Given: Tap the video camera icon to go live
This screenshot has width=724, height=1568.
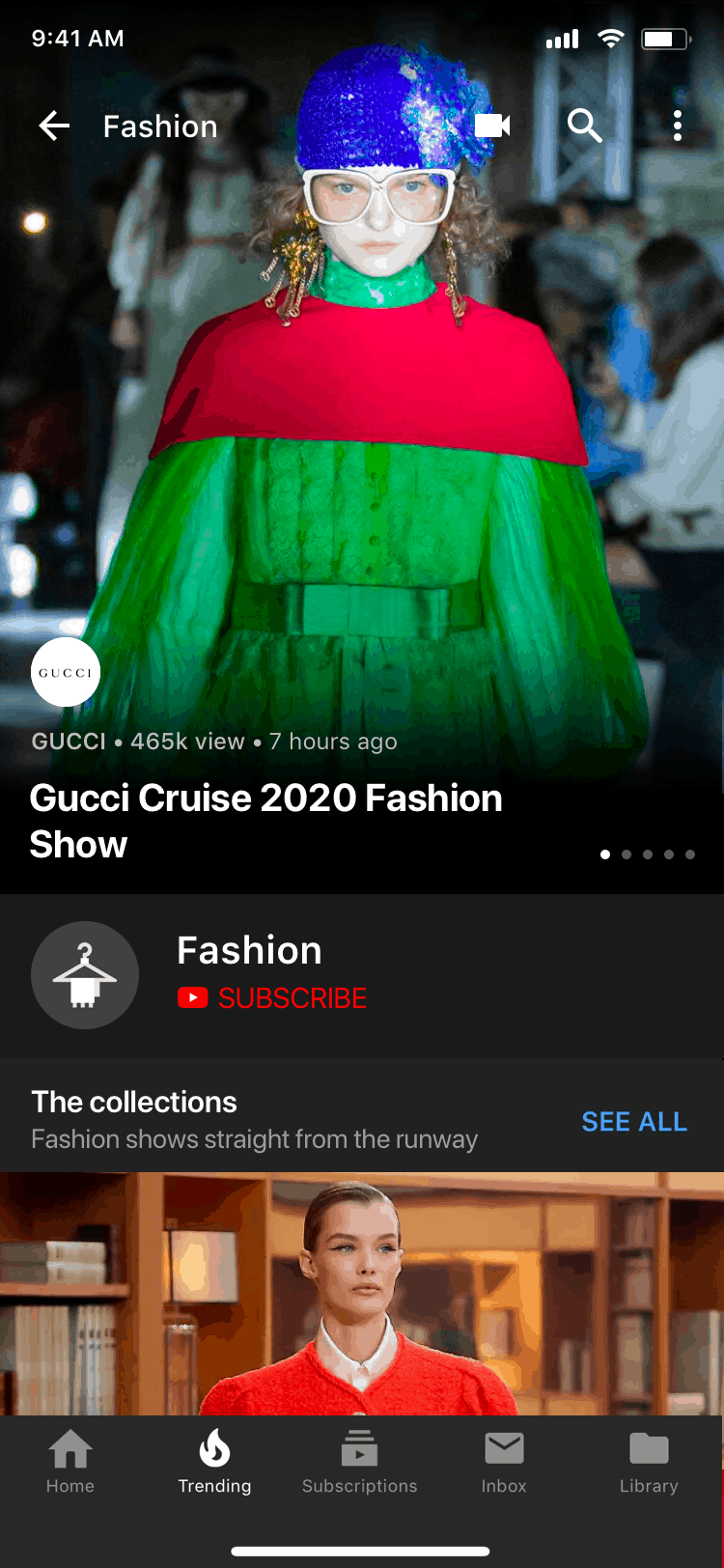Looking at the screenshot, I should (x=492, y=126).
